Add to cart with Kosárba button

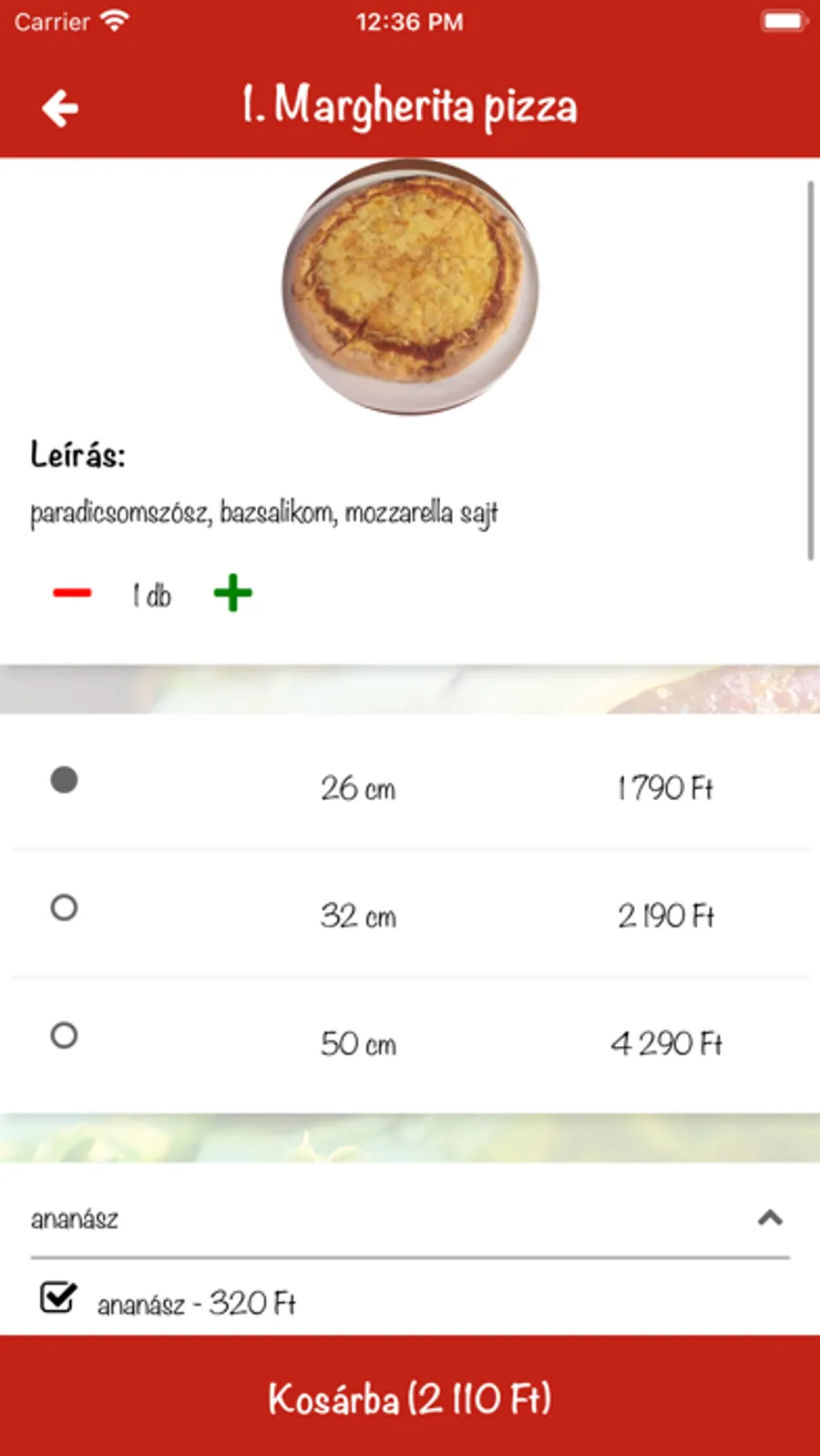pos(410,1398)
